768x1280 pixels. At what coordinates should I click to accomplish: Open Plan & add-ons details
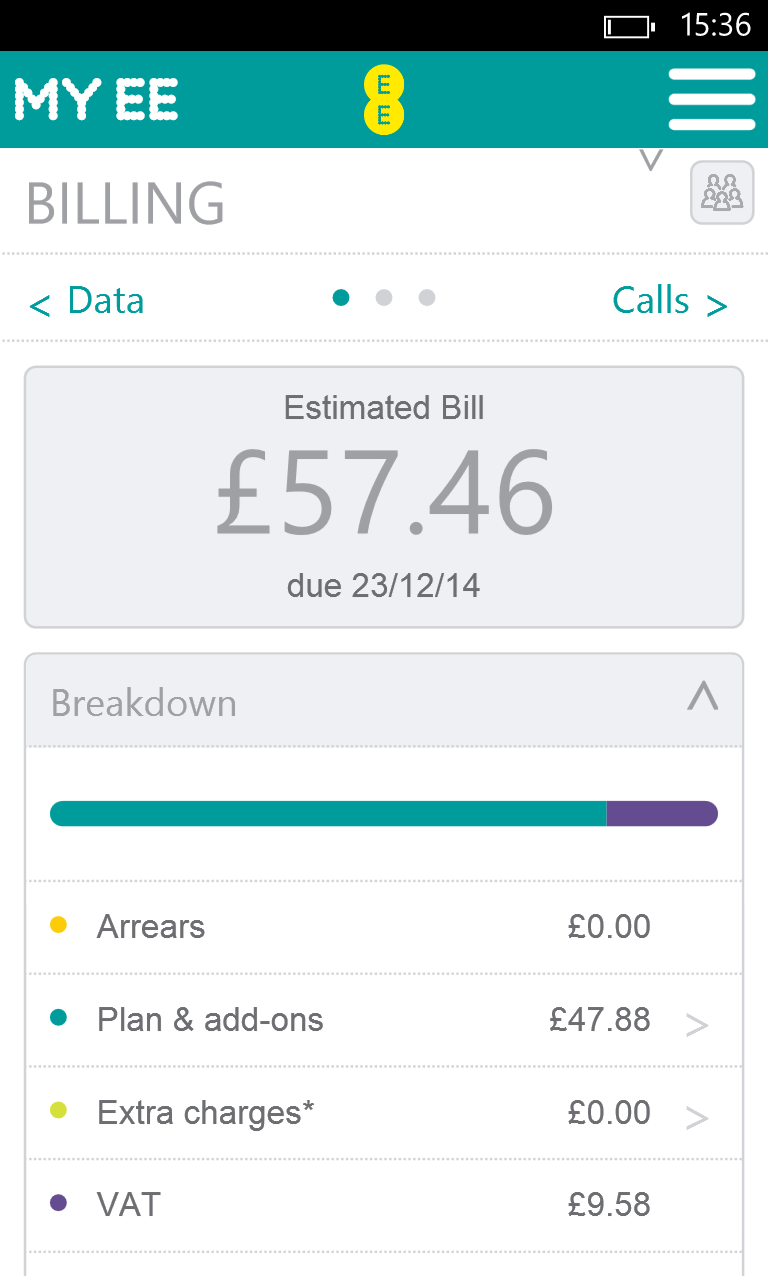697,1026
